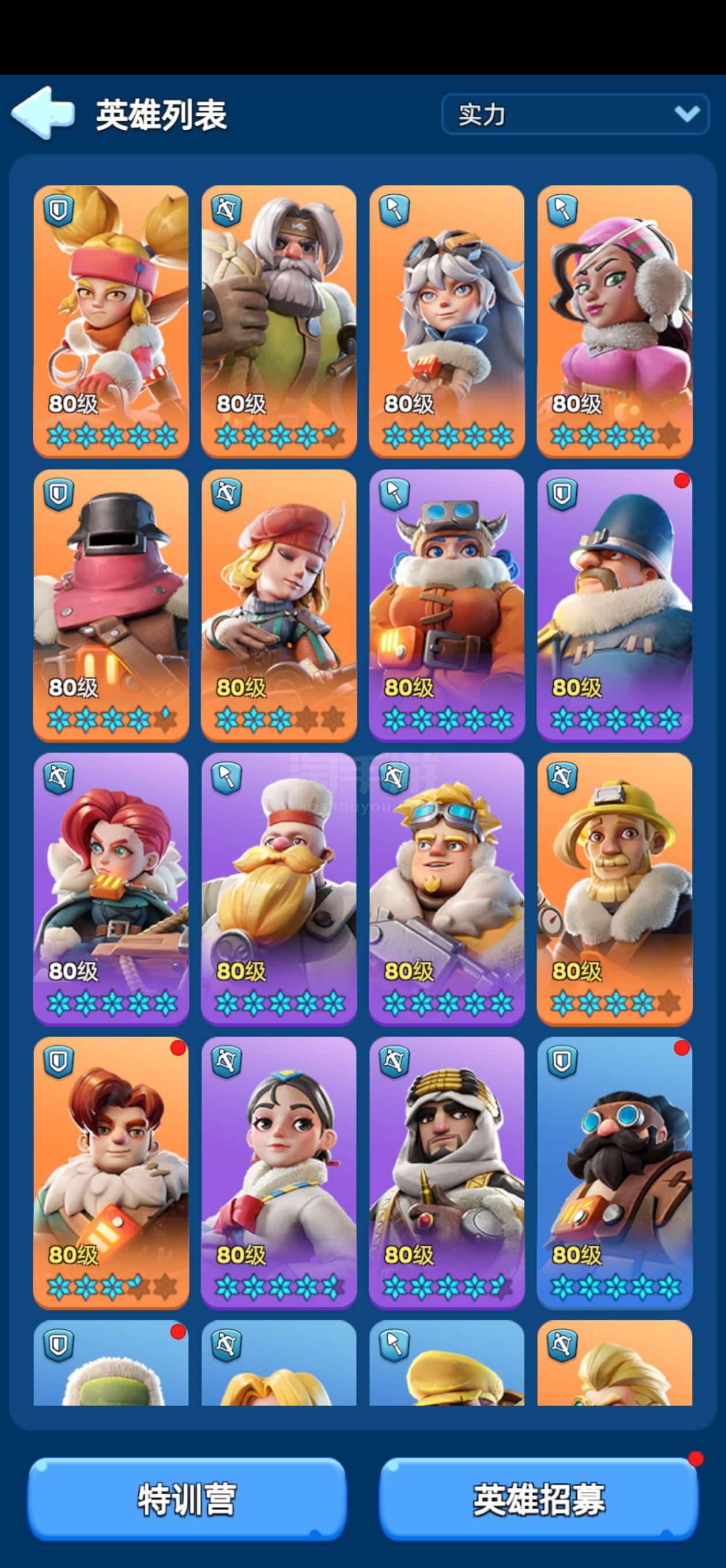726x1568 pixels.
Task: Select the hero with black welding helmet
Action: tap(111, 605)
